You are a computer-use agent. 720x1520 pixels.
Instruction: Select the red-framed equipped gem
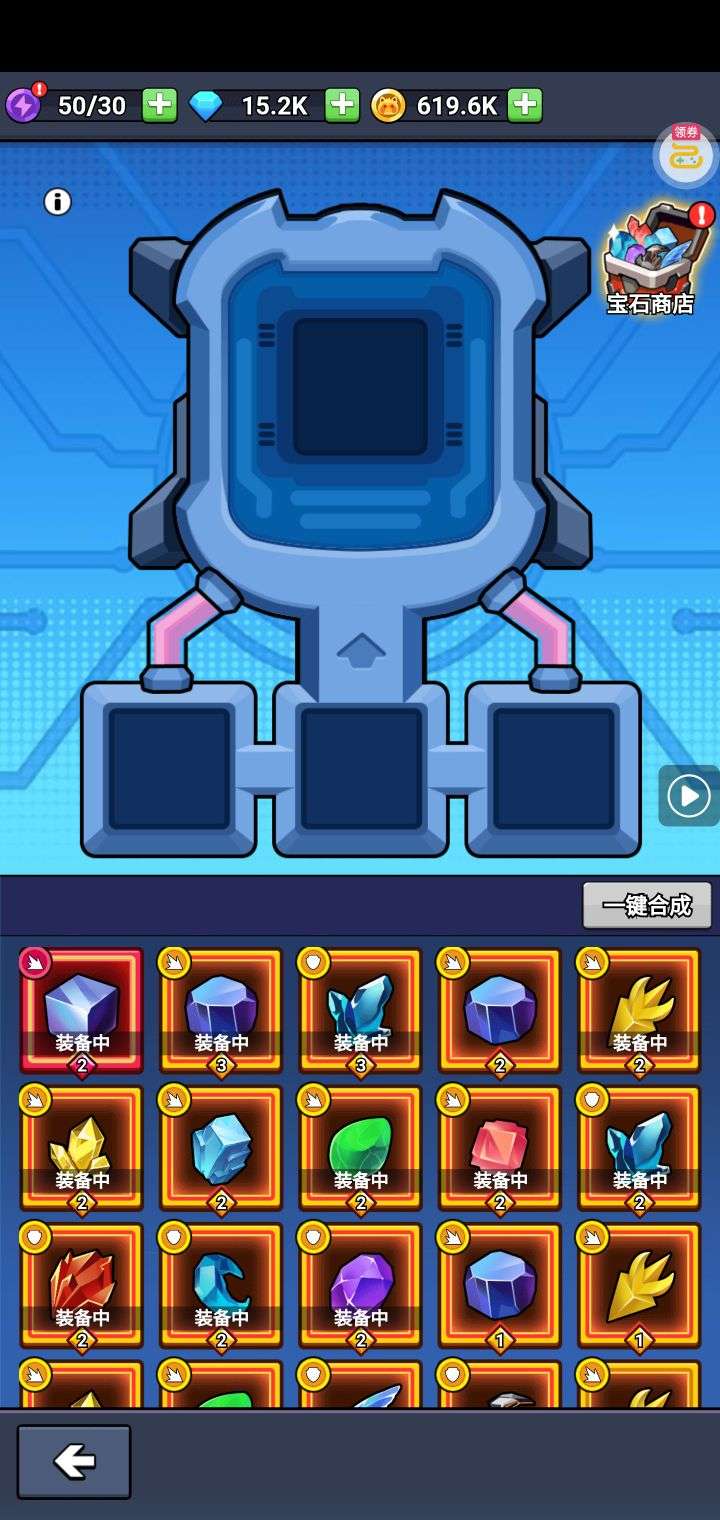pos(82,1010)
